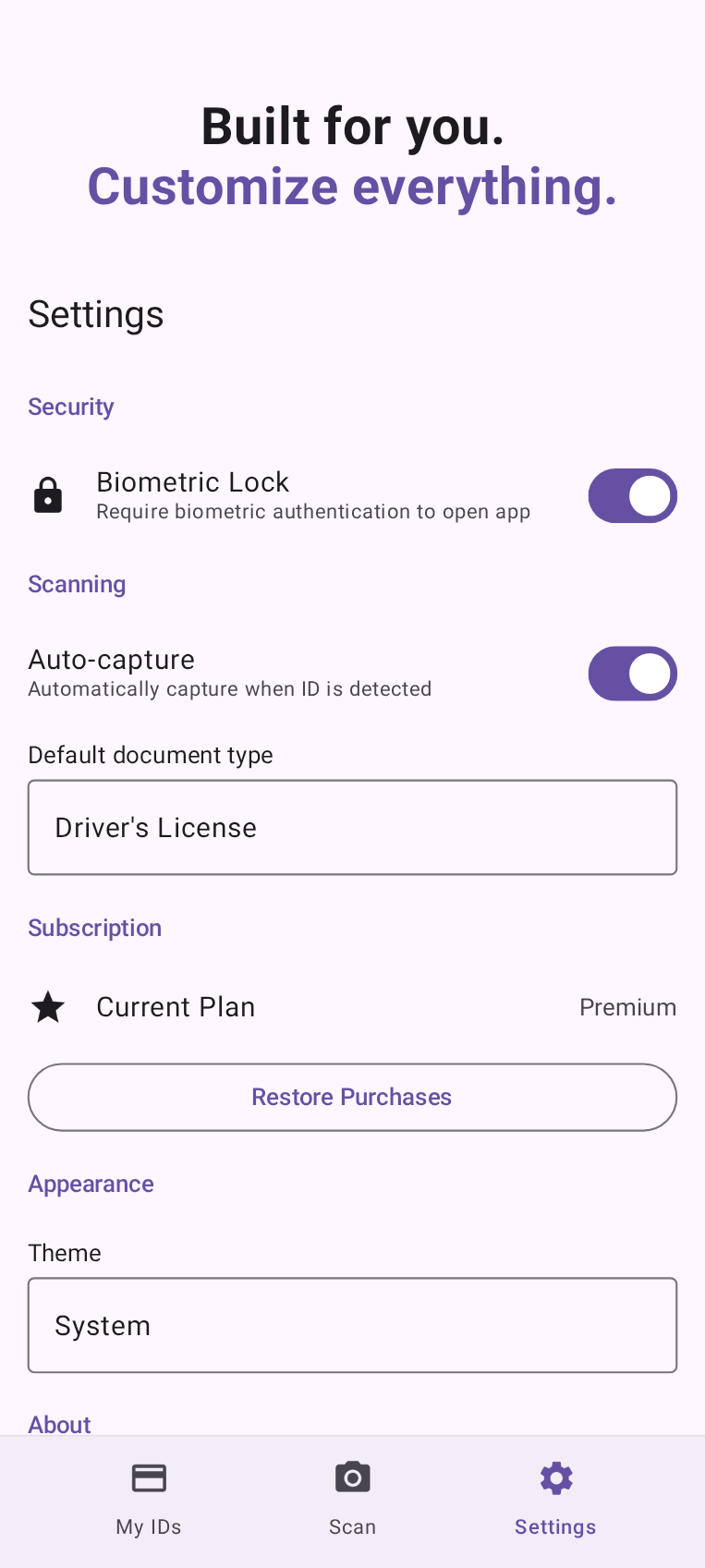Click the Premium plan label
The image size is (705, 1568).
tap(627, 1006)
